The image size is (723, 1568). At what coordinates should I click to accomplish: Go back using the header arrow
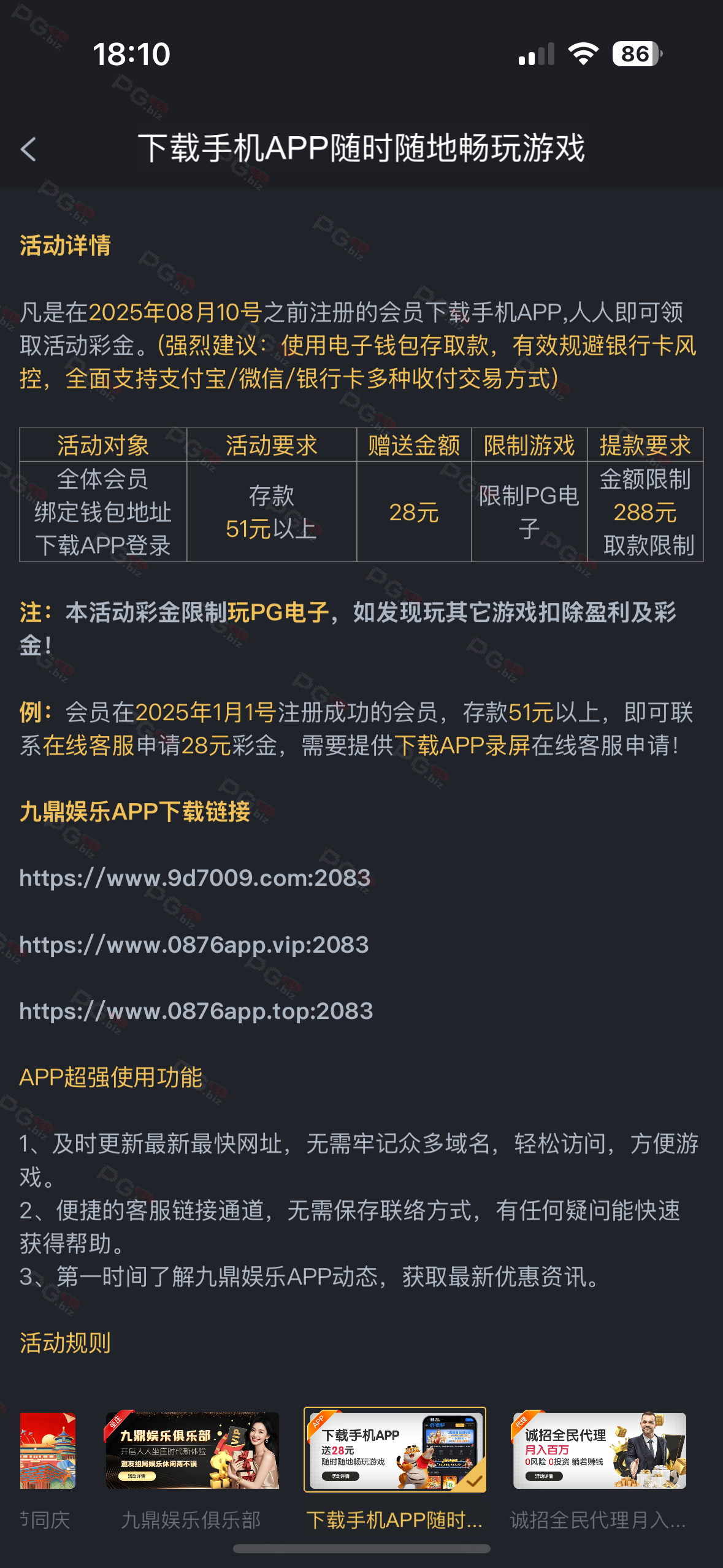(x=29, y=149)
